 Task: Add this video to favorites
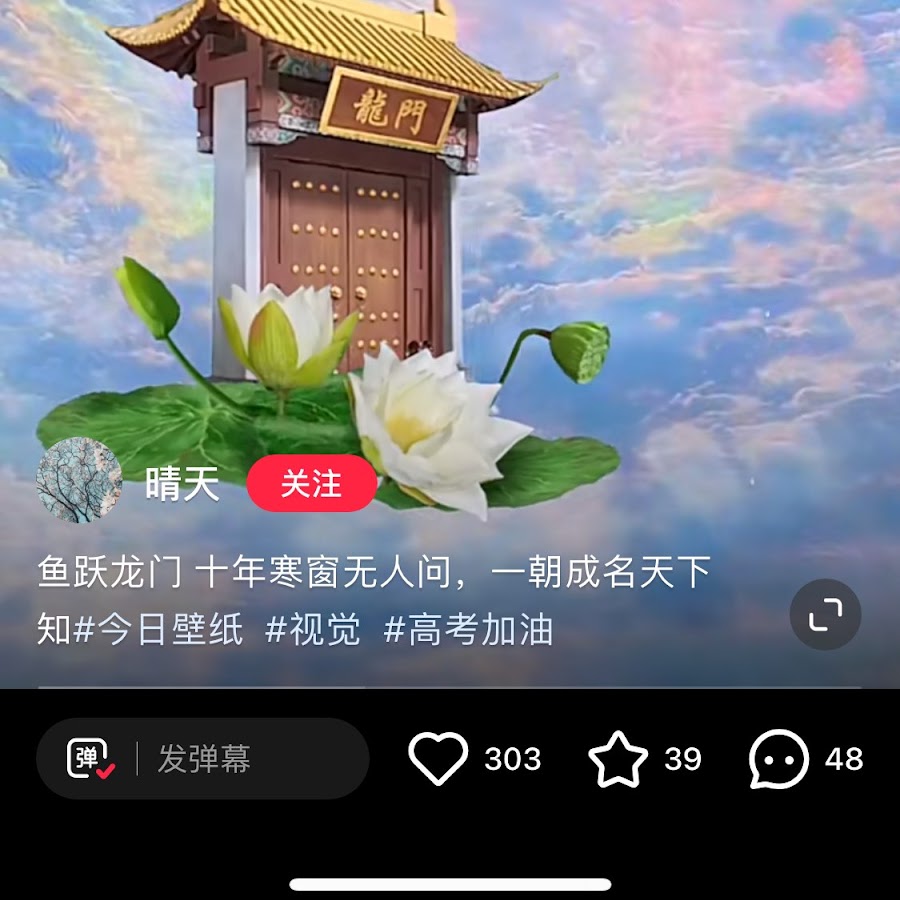tap(617, 759)
